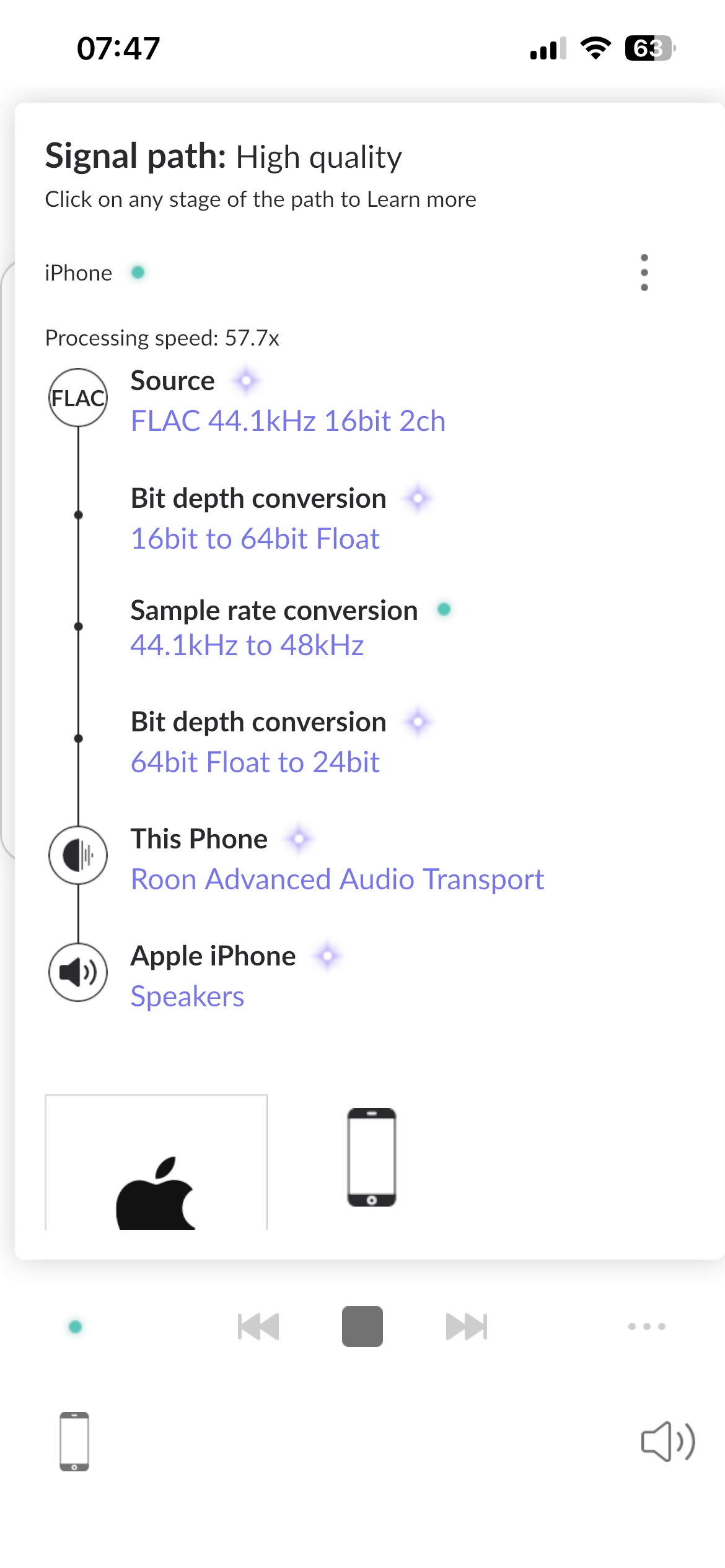Open Roon Advanced Audio Transport details
The width and height of the screenshot is (725, 1568).
click(337, 879)
